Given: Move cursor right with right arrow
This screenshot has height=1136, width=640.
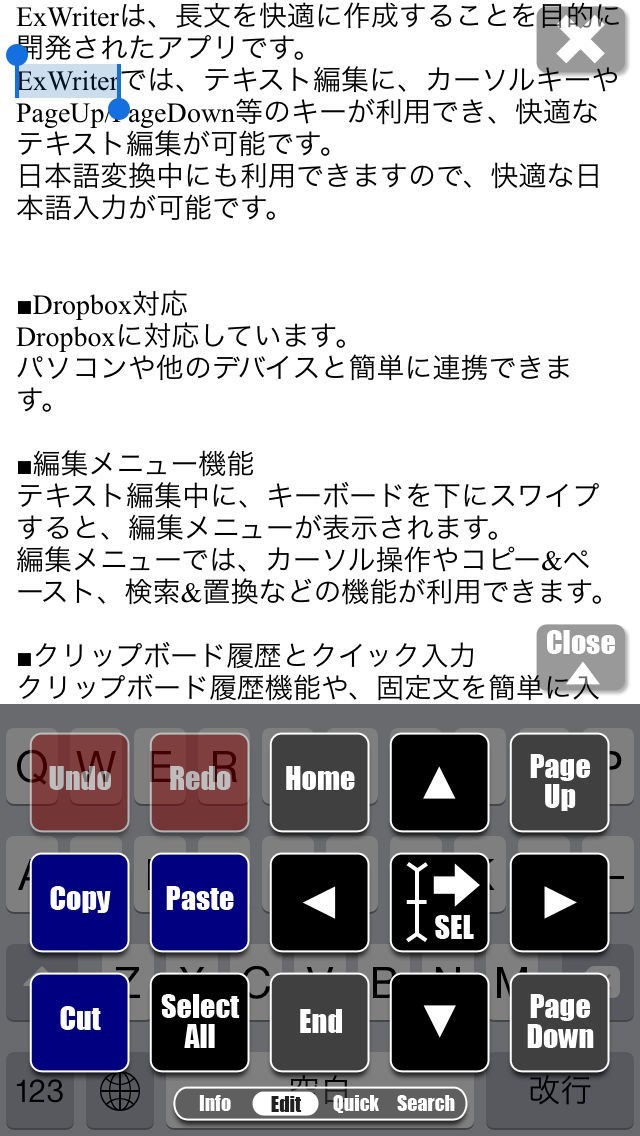Looking at the screenshot, I should coord(559,901).
